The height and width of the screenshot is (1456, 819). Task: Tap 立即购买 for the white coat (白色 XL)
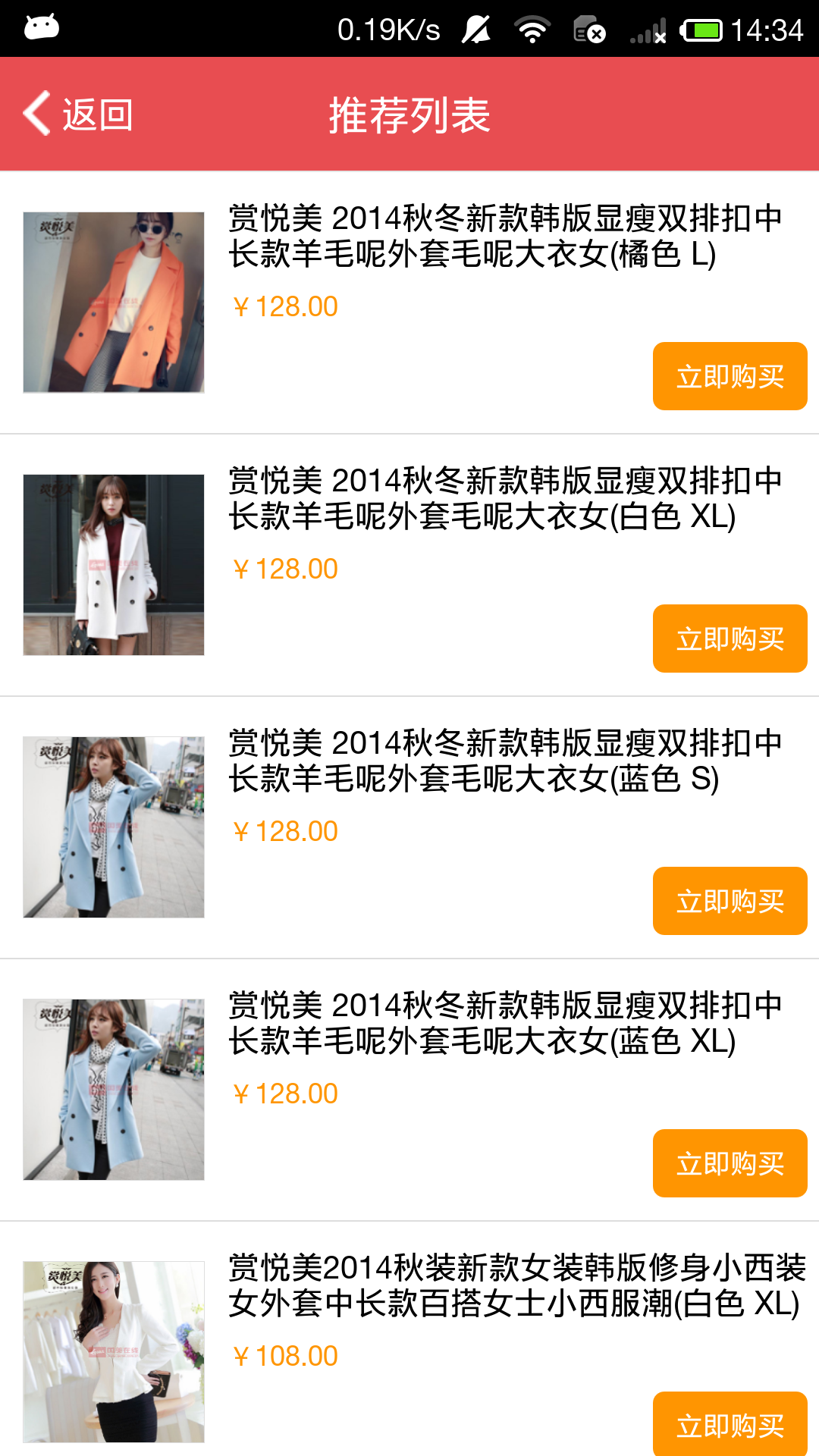[x=730, y=638]
